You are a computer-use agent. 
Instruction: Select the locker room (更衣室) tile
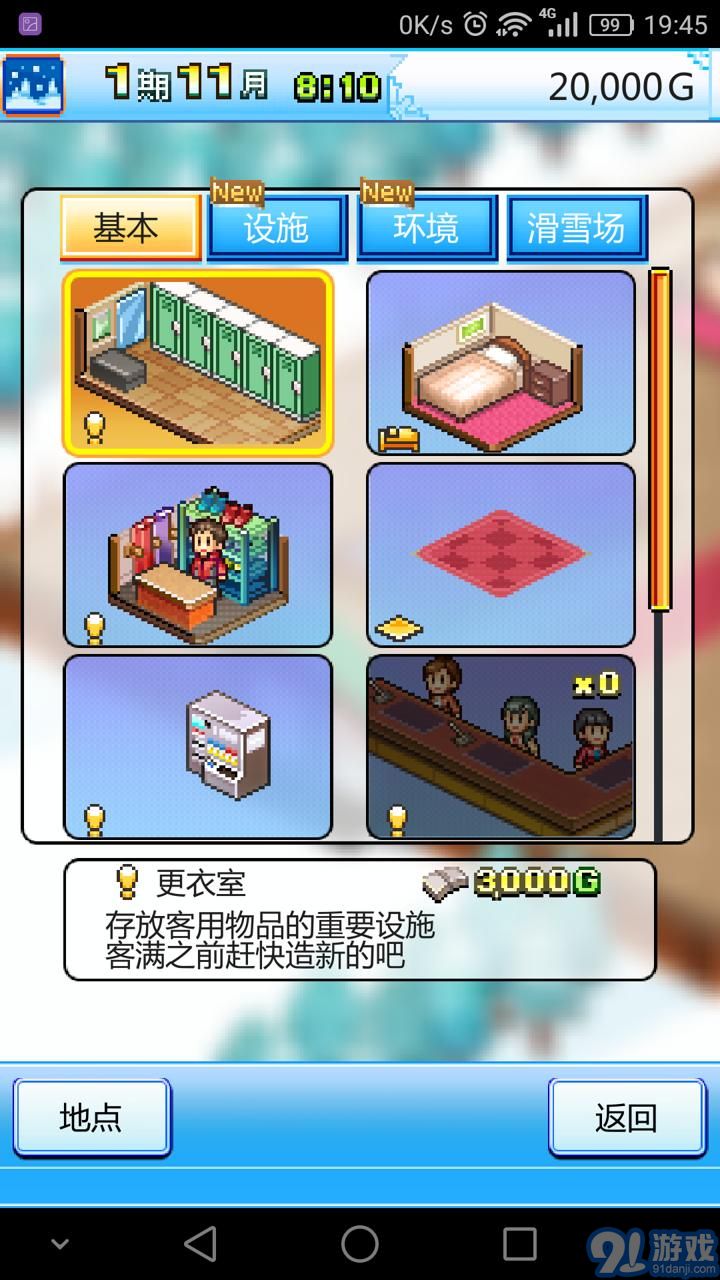tap(198, 362)
